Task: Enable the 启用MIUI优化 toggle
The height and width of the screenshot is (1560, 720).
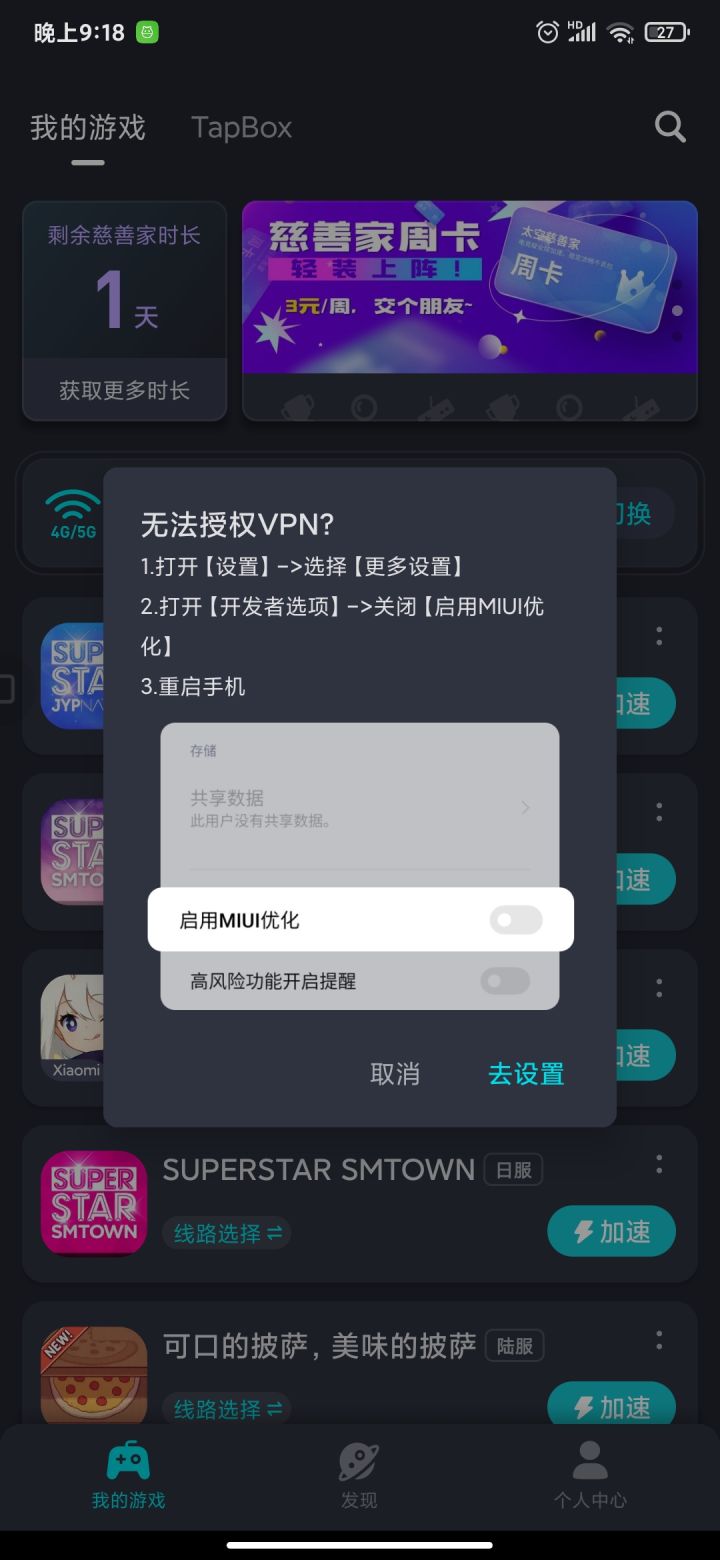Action: pyautogui.click(x=516, y=919)
